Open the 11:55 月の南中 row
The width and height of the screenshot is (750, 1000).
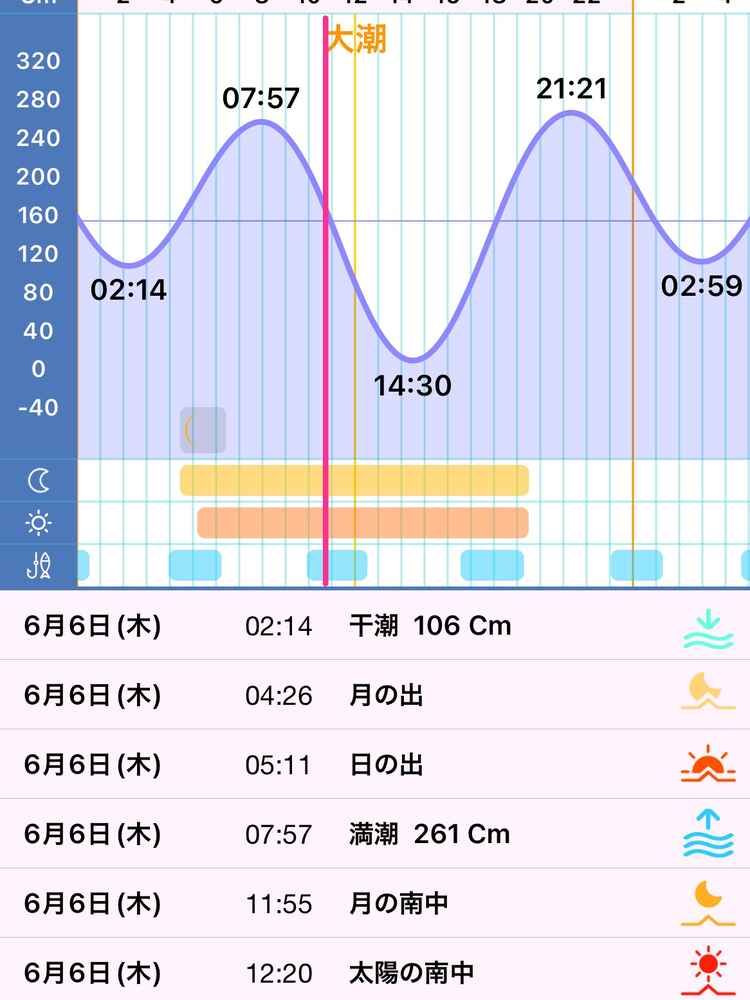click(375, 903)
